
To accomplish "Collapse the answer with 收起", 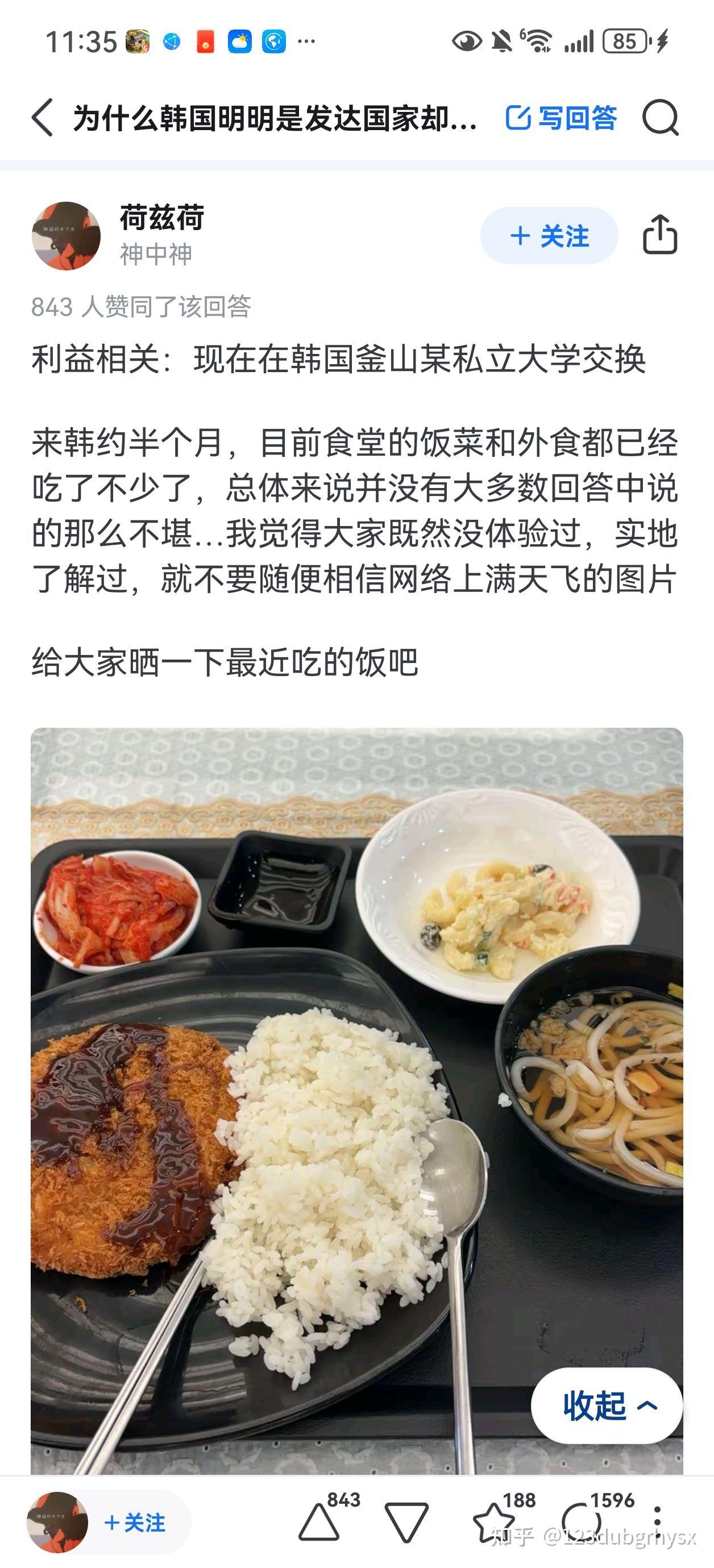I will coord(607,1406).
